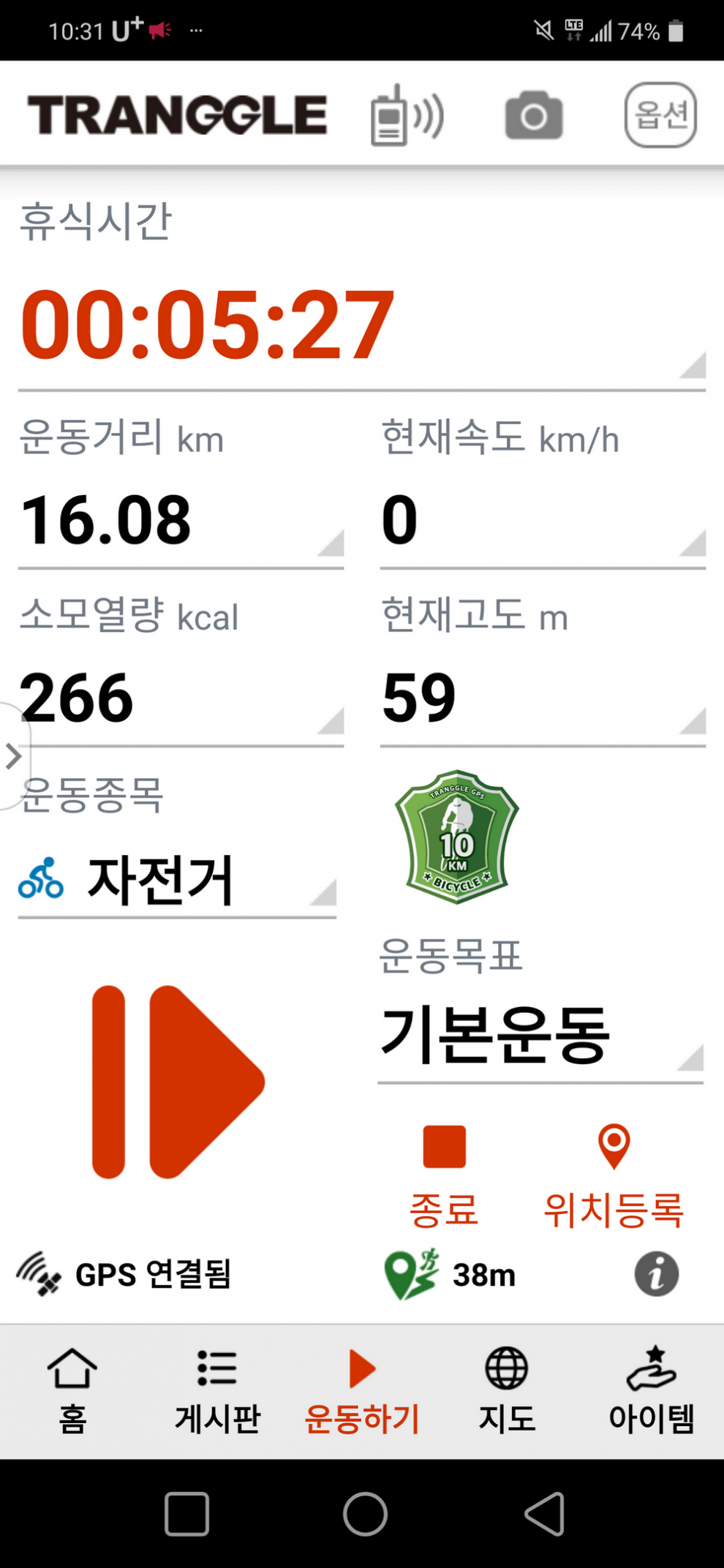This screenshot has width=724, height=1568.
Task: Open the walkie-talkie voice icon
Action: point(407,116)
